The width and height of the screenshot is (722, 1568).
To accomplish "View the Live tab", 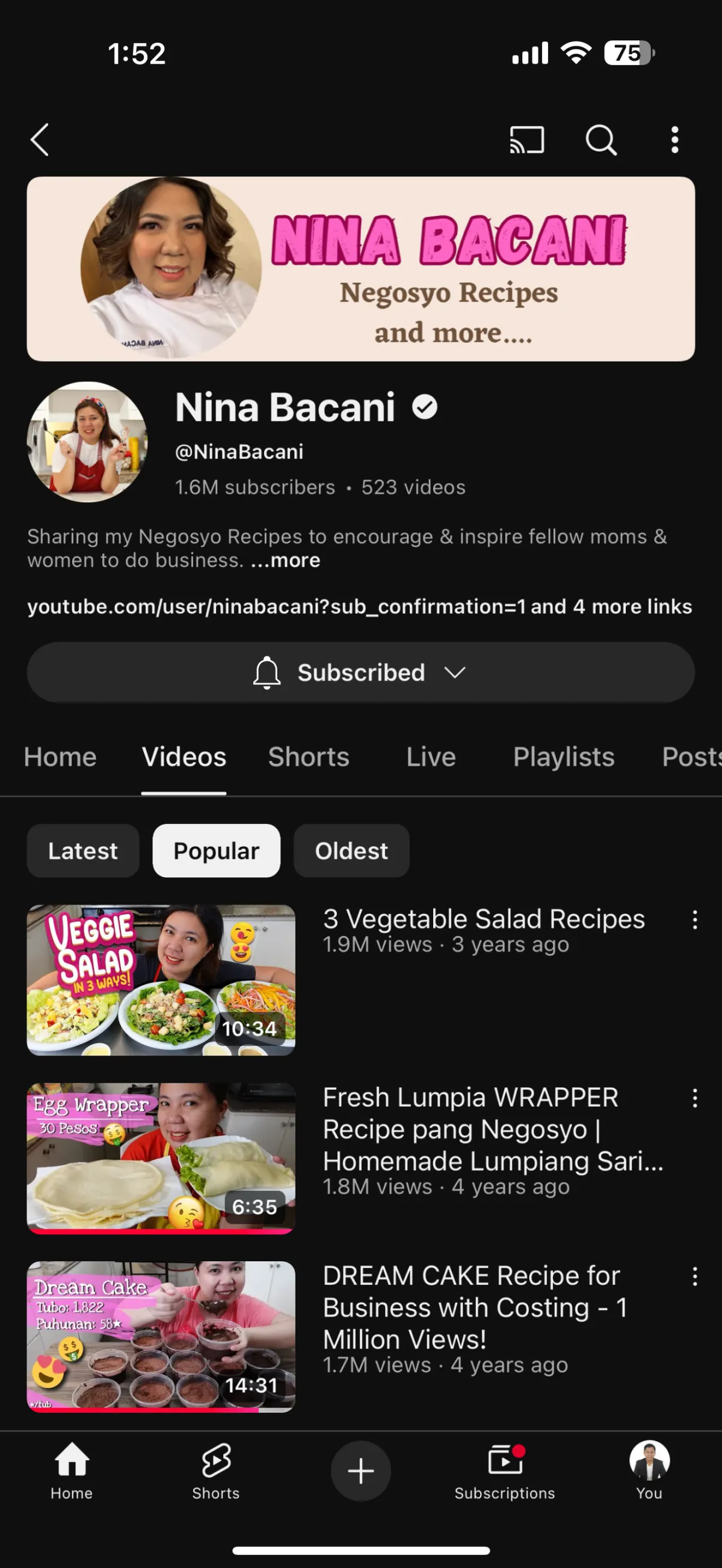I will [431, 757].
